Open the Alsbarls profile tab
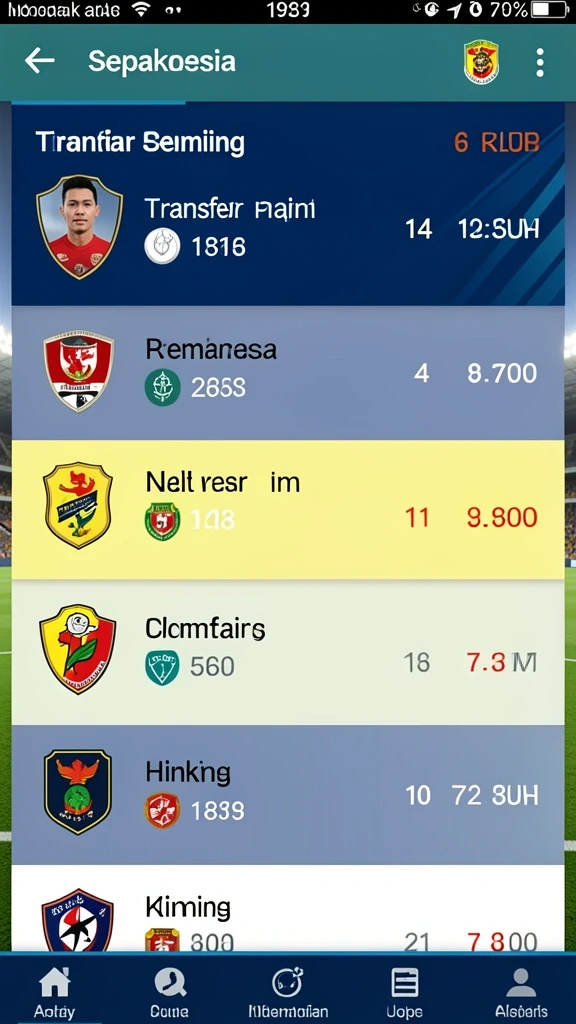The width and height of the screenshot is (576, 1024). coord(521,991)
